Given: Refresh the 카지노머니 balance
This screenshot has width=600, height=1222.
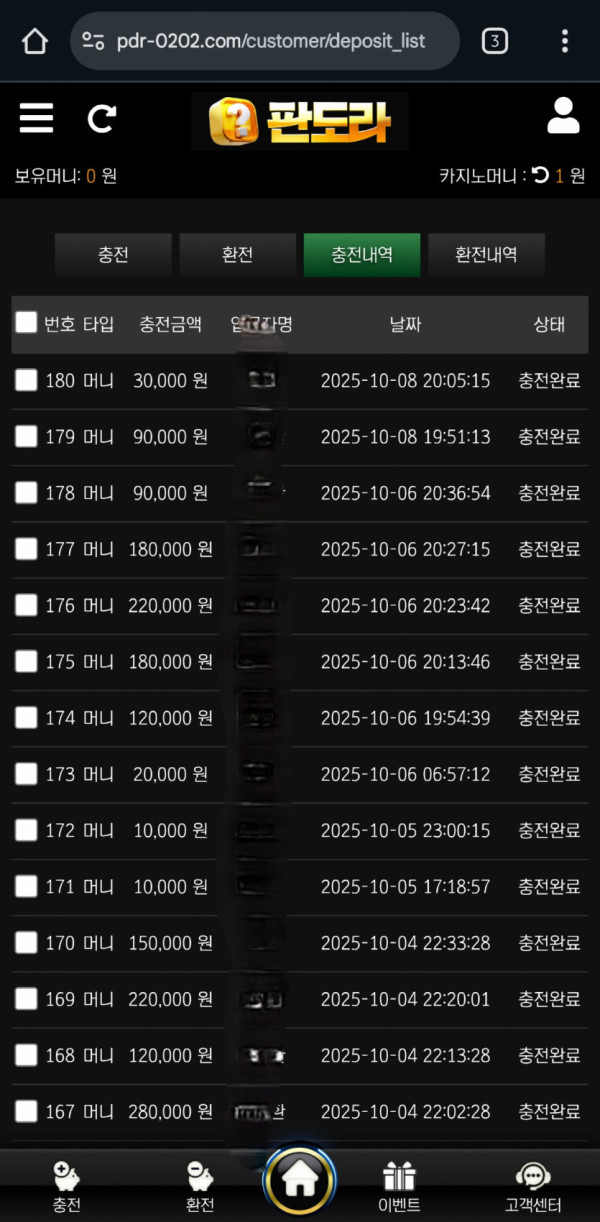Looking at the screenshot, I should point(540,175).
